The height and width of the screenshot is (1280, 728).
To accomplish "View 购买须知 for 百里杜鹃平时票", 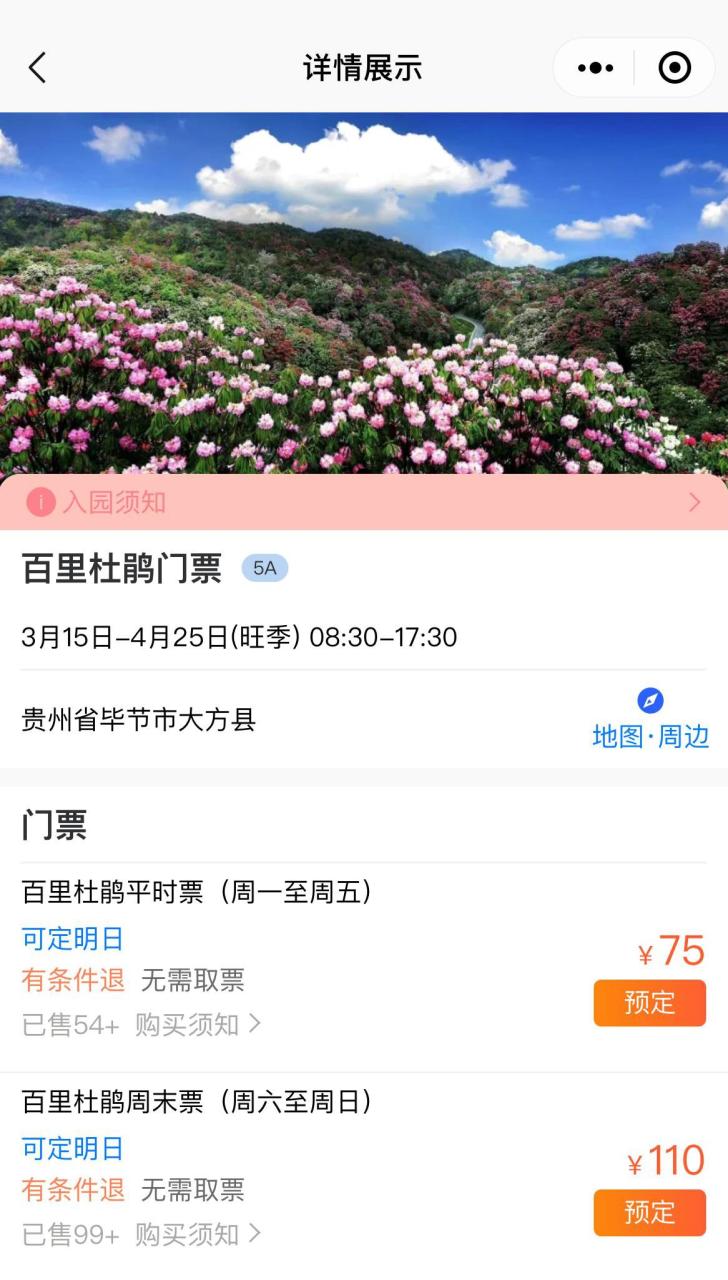I will 198,1025.
